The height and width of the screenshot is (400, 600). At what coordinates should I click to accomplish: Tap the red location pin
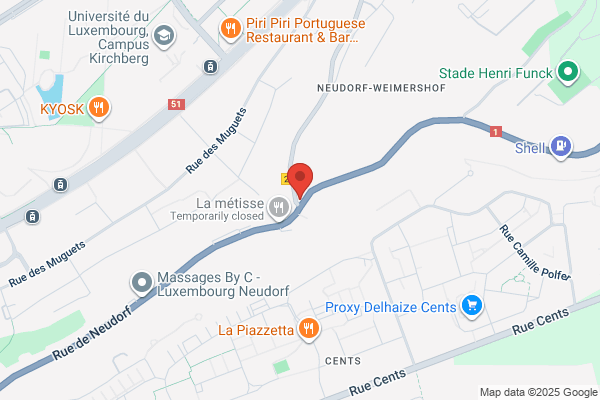point(300,180)
